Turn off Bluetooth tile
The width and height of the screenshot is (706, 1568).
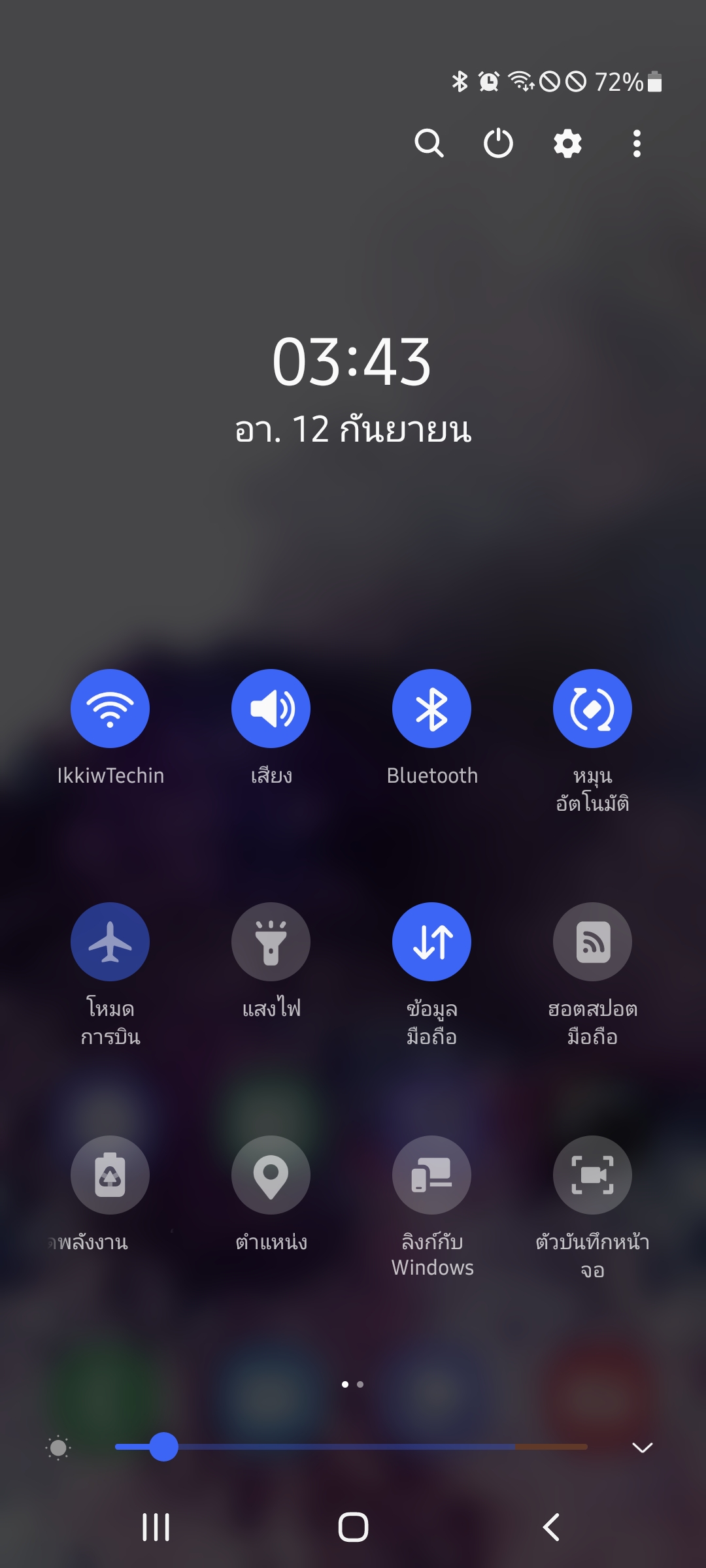pyautogui.click(x=431, y=708)
